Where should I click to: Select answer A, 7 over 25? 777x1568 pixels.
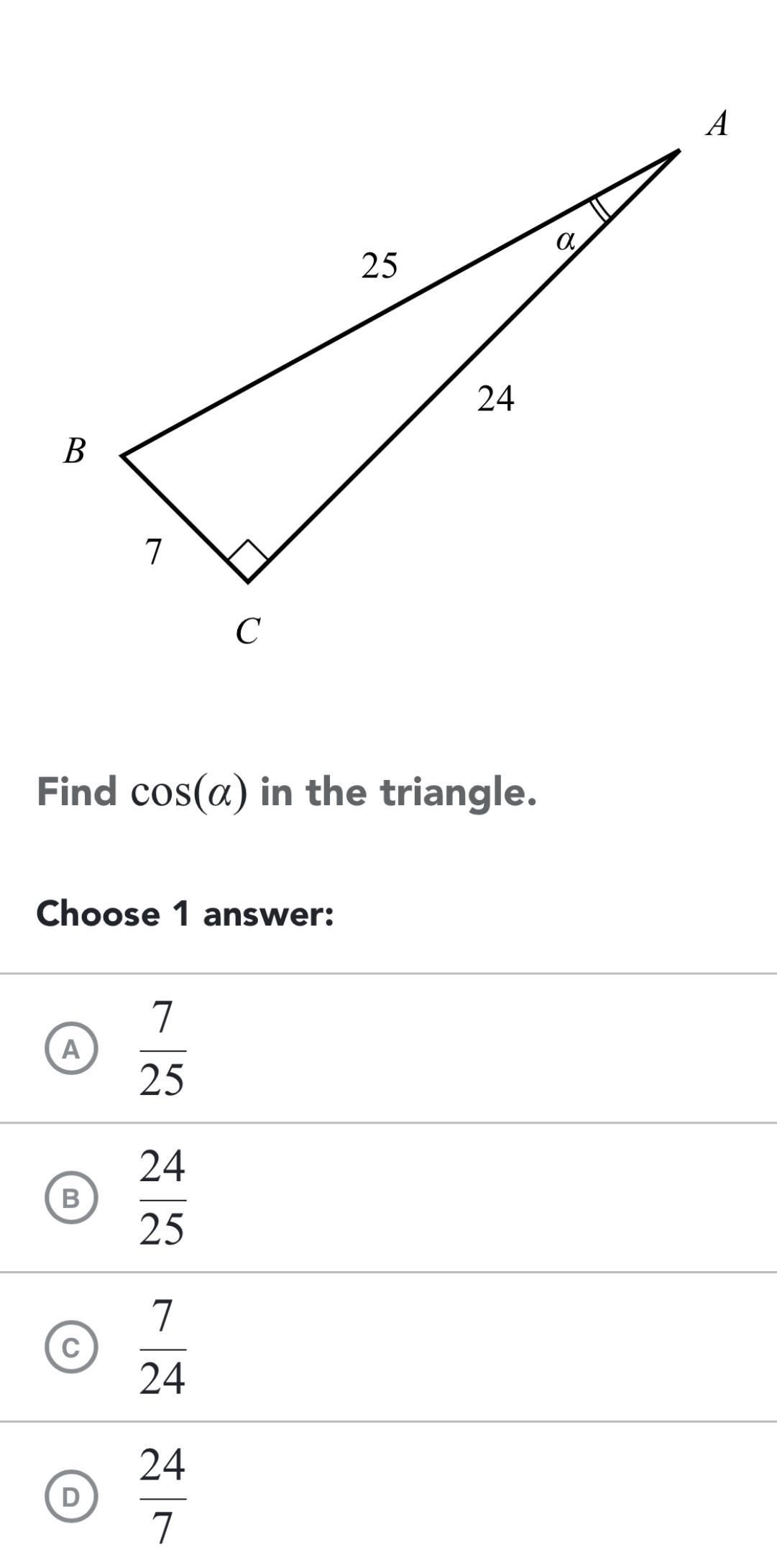[x=388, y=1048]
